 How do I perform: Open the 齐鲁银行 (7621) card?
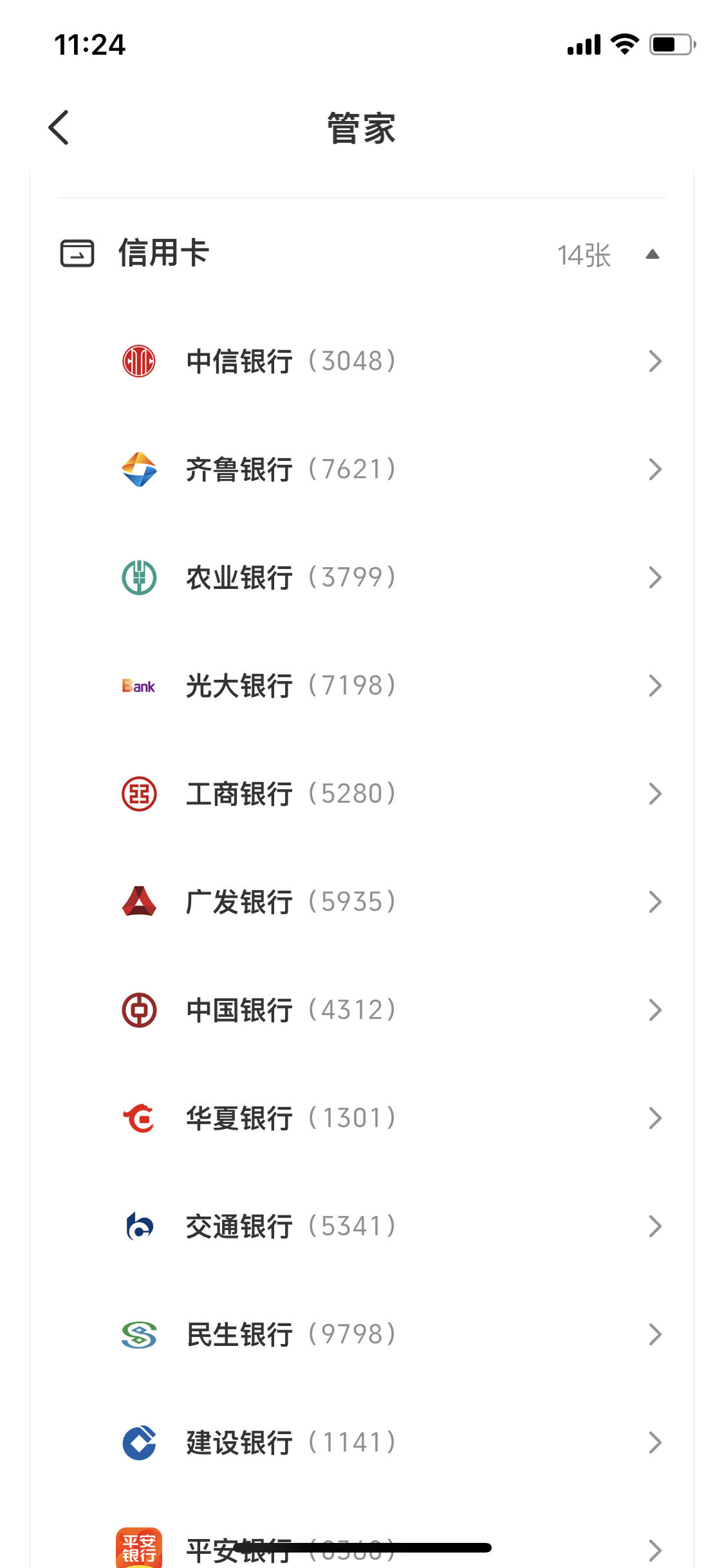click(x=362, y=469)
